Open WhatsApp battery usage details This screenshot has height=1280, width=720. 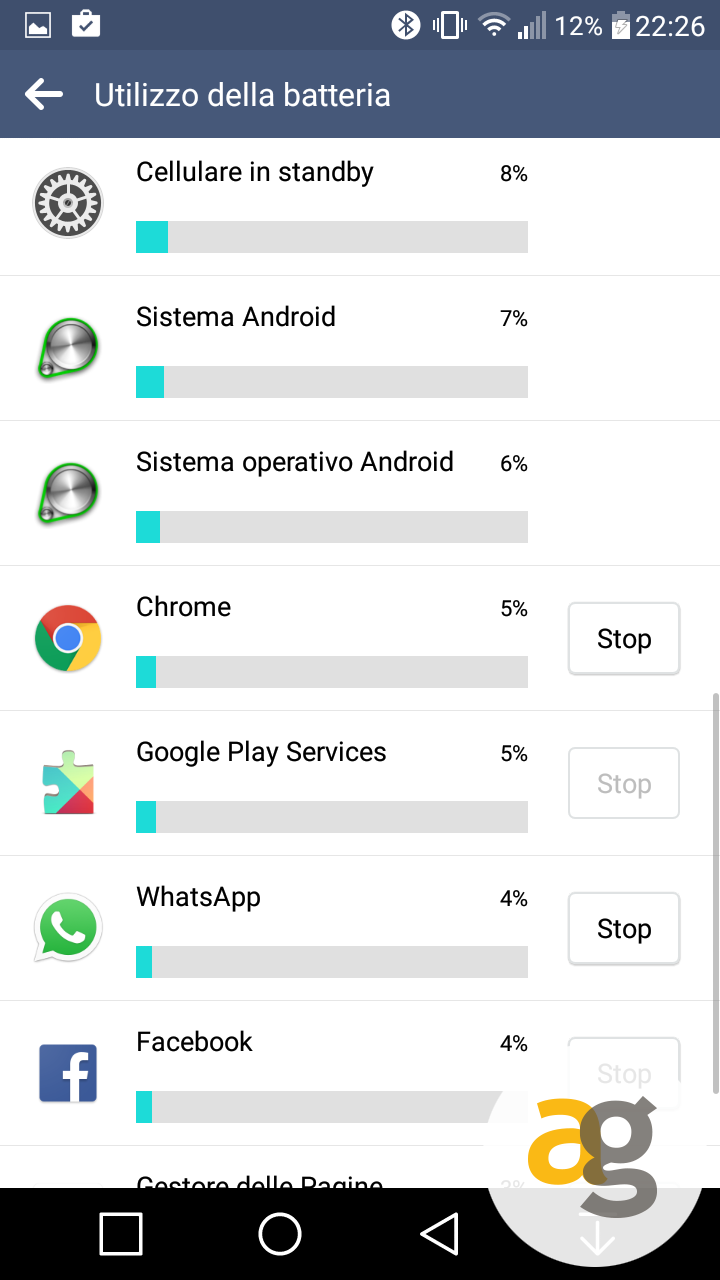(x=300, y=928)
